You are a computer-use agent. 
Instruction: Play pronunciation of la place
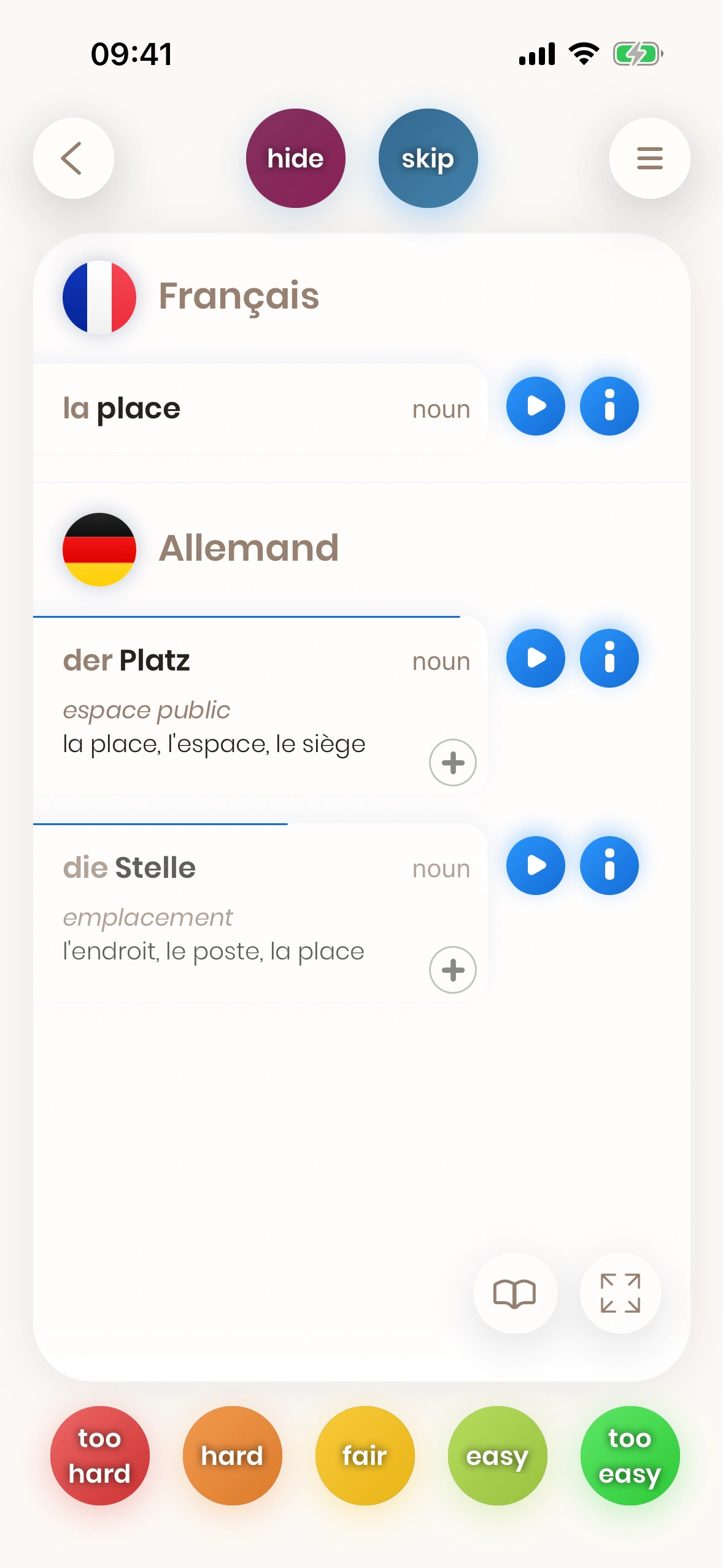click(x=535, y=406)
